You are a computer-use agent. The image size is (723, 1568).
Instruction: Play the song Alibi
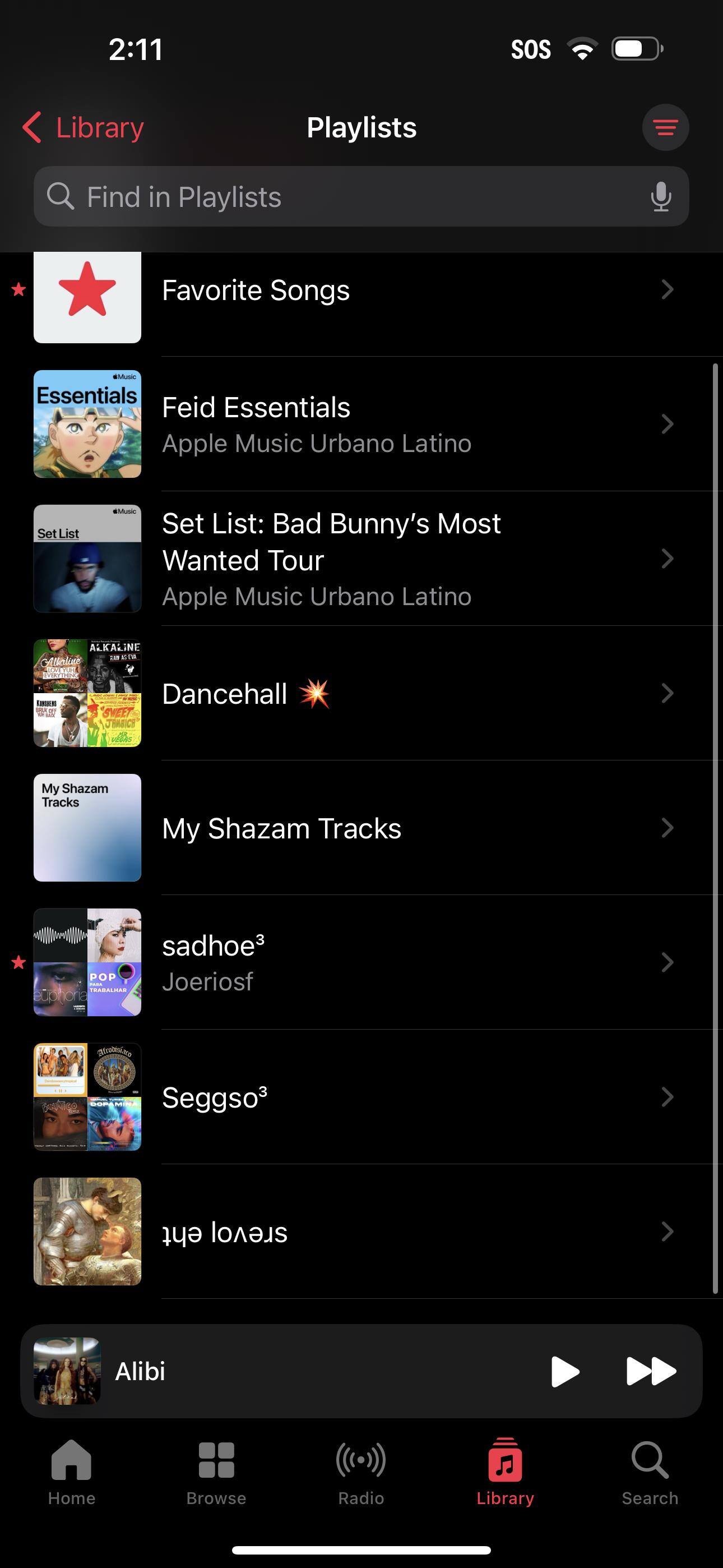click(x=564, y=1371)
